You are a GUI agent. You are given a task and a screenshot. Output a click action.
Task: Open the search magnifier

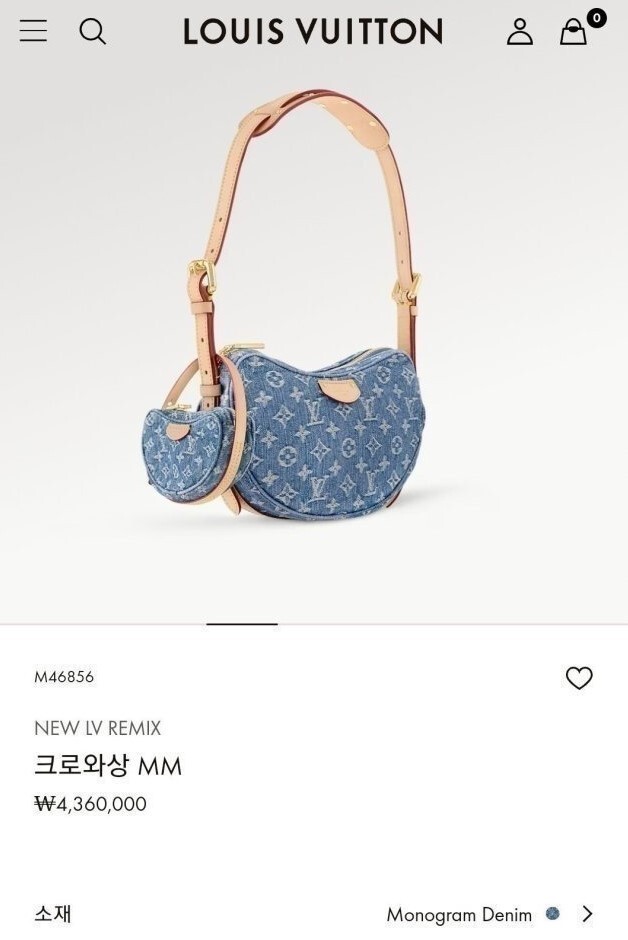pos(93,31)
